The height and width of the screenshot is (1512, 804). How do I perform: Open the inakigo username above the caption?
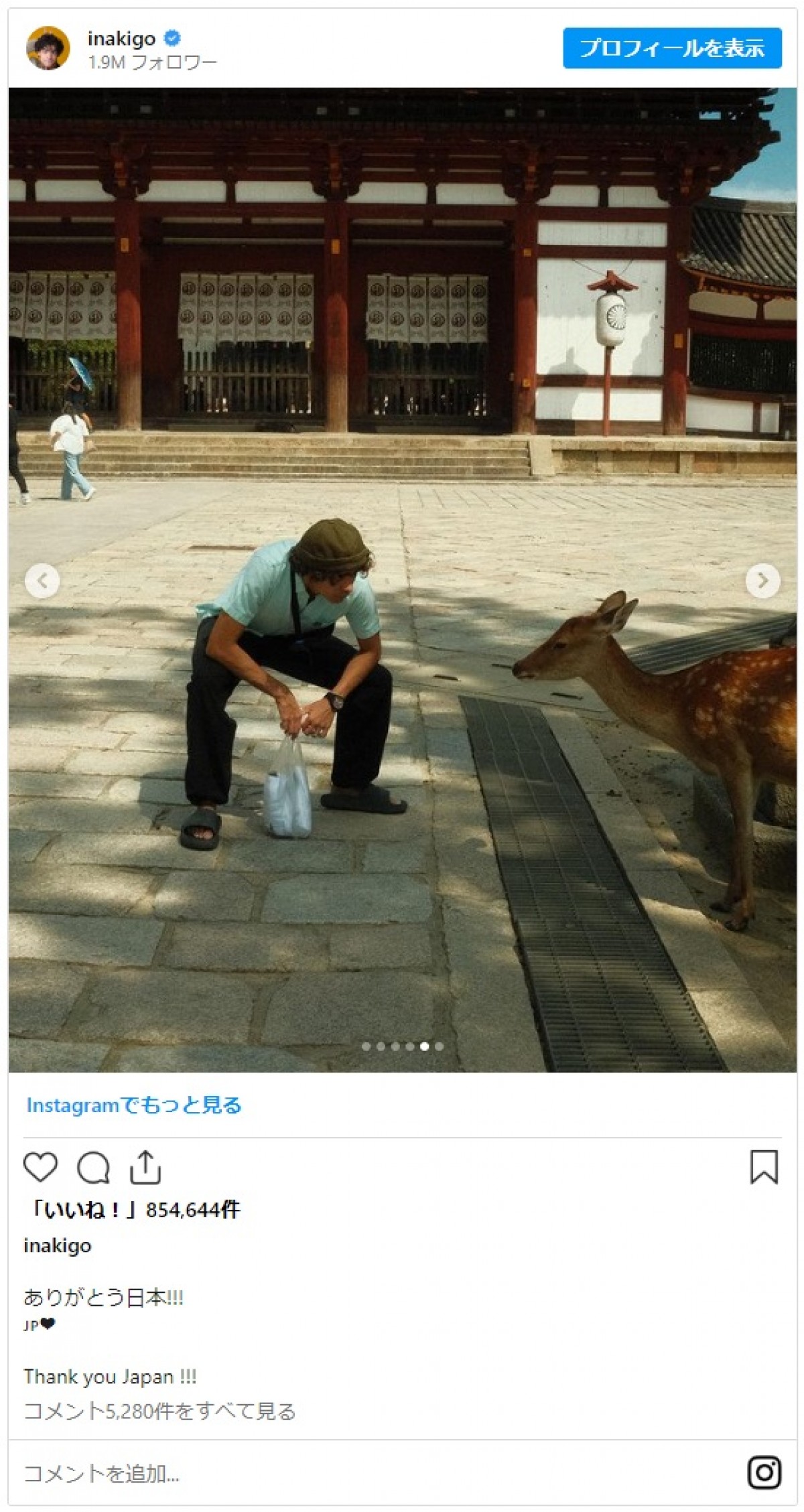[x=58, y=1245]
